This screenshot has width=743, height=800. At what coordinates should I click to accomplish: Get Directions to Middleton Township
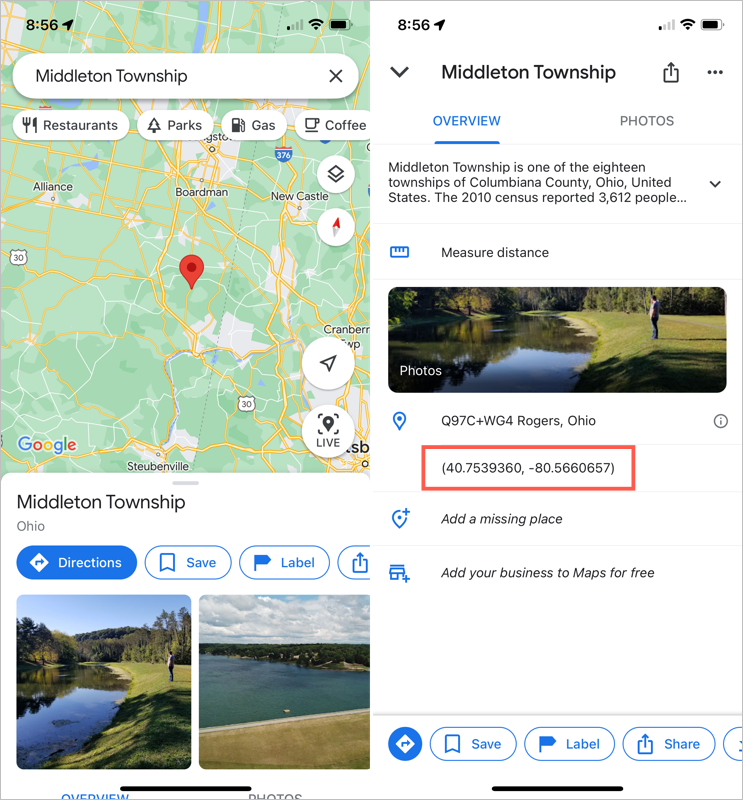point(77,562)
